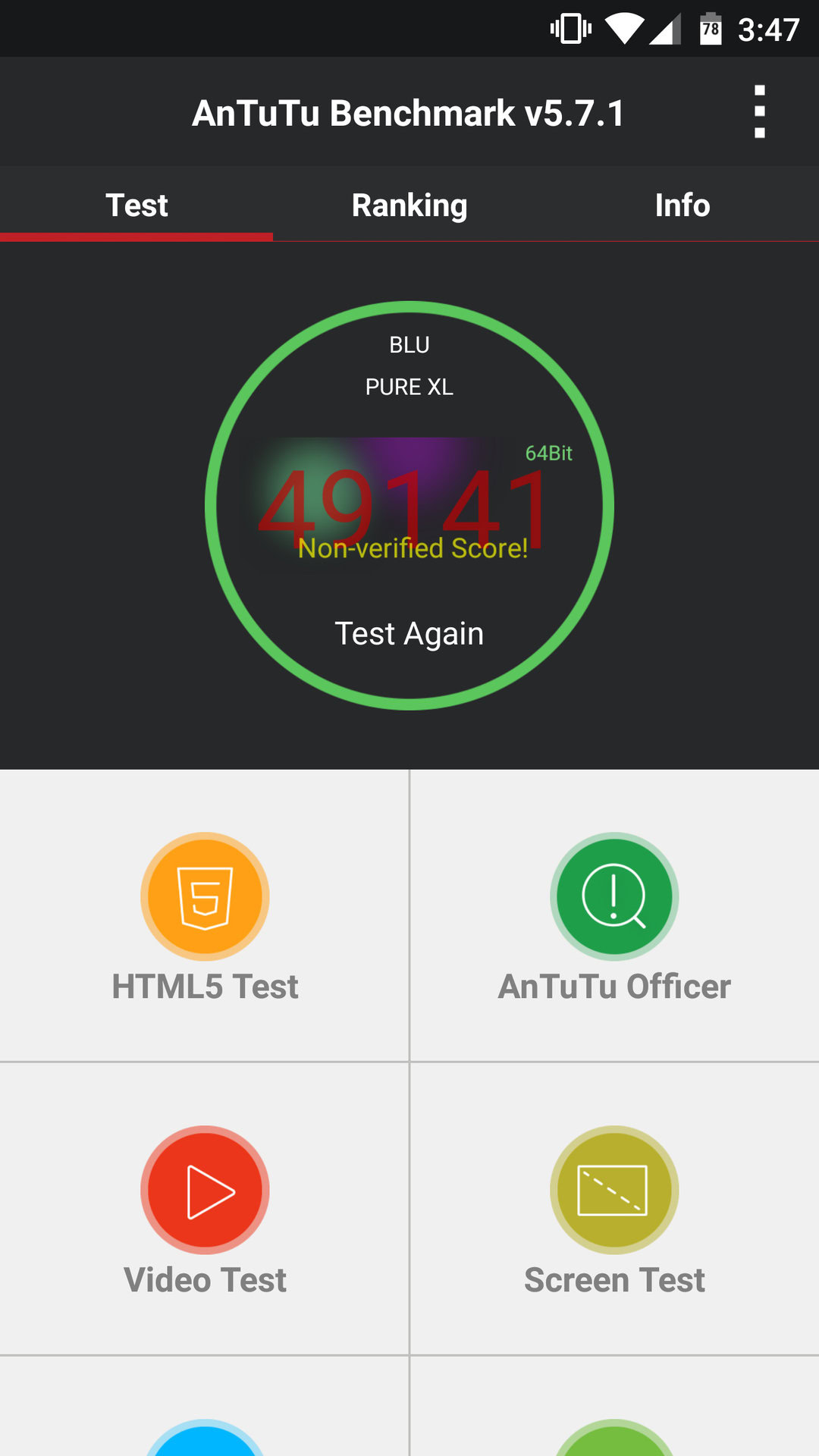Switch to the Ranking tab
Image resolution: width=819 pixels, height=1456 pixels.
pos(409,205)
